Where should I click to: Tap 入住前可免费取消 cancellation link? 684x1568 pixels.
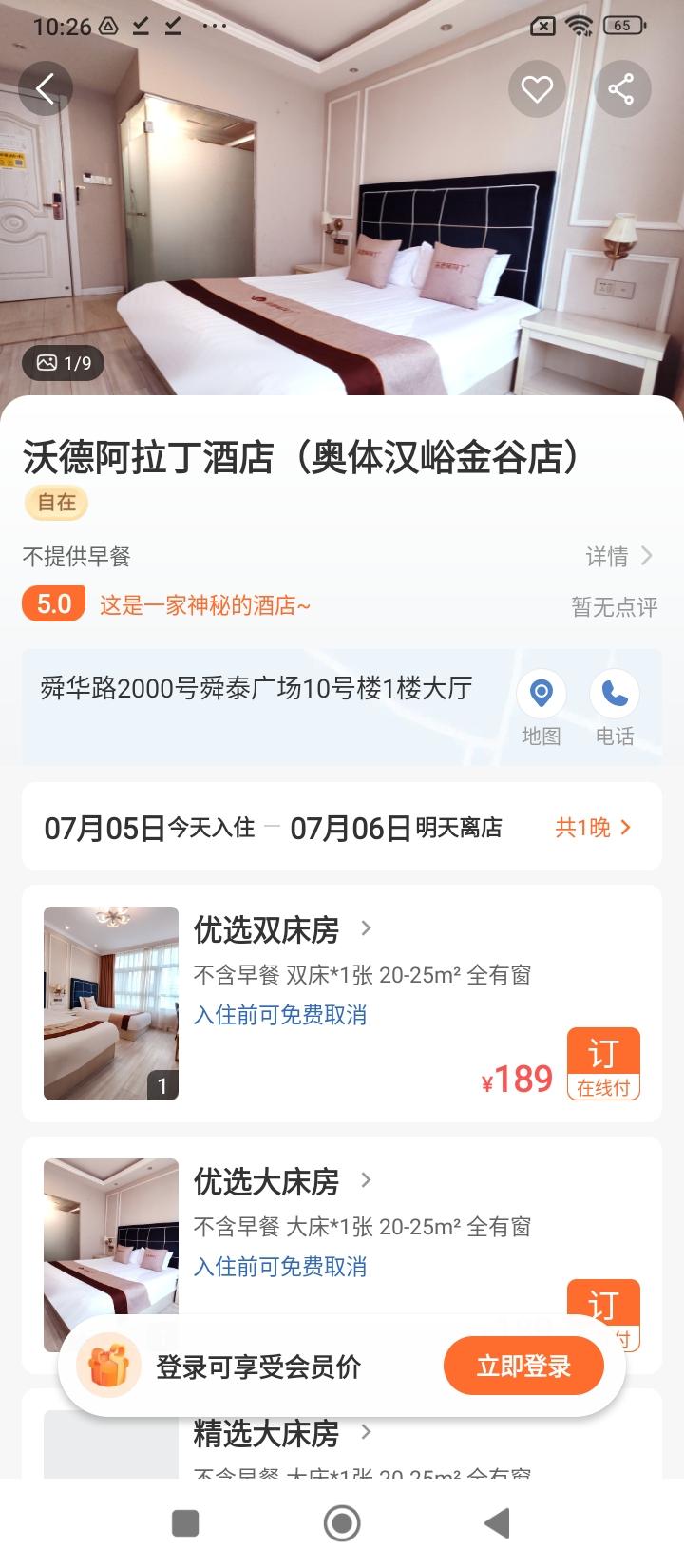279,1015
